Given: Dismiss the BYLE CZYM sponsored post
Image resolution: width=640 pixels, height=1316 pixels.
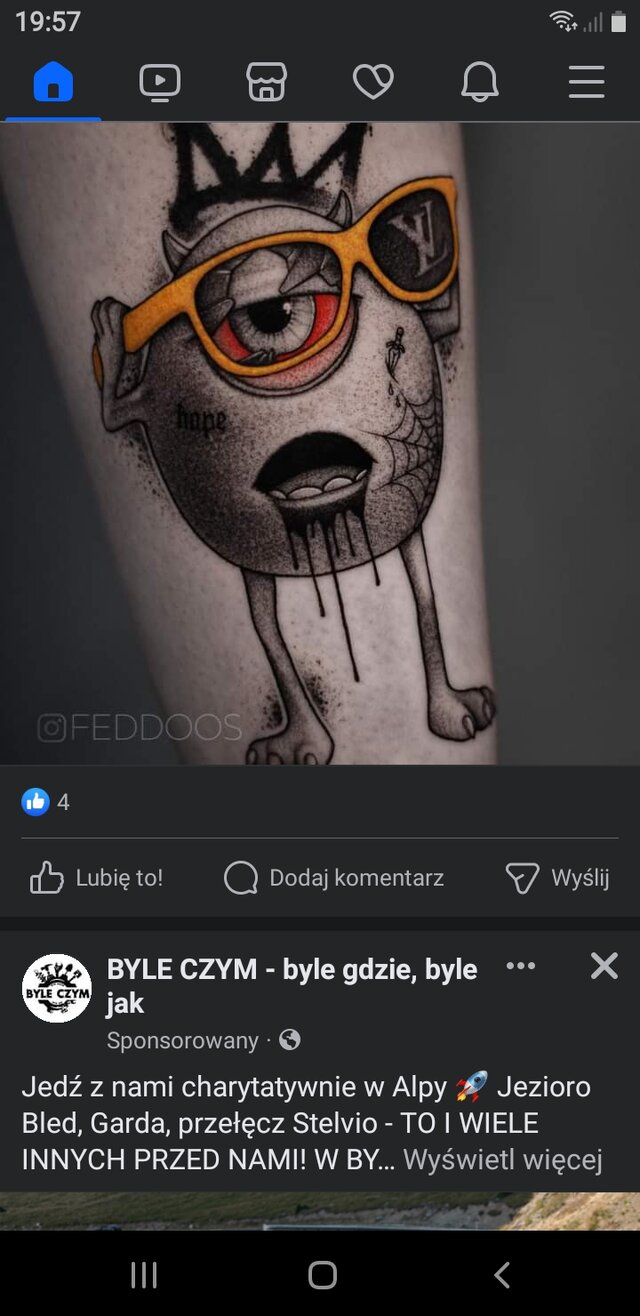Looking at the screenshot, I should coord(604,966).
